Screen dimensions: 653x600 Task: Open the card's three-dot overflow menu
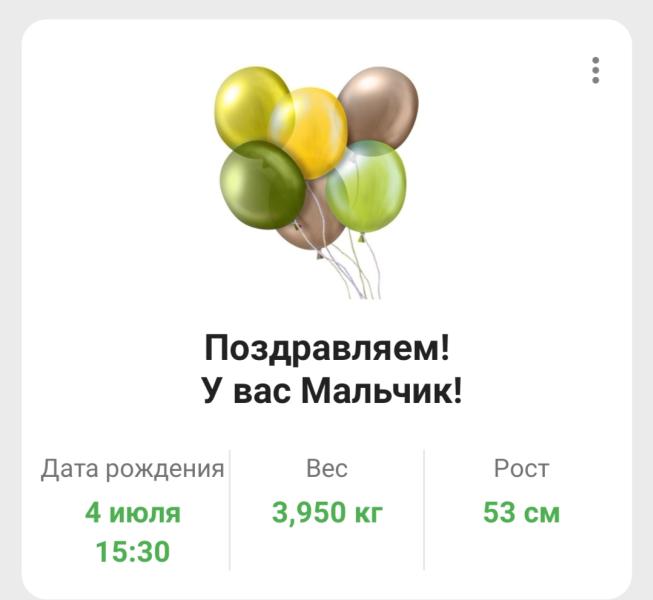[596, 70]
